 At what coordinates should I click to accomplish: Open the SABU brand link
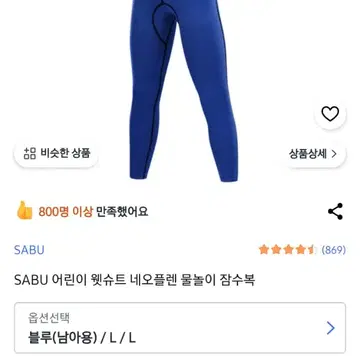pyautogui.click(x=29, y=250)
